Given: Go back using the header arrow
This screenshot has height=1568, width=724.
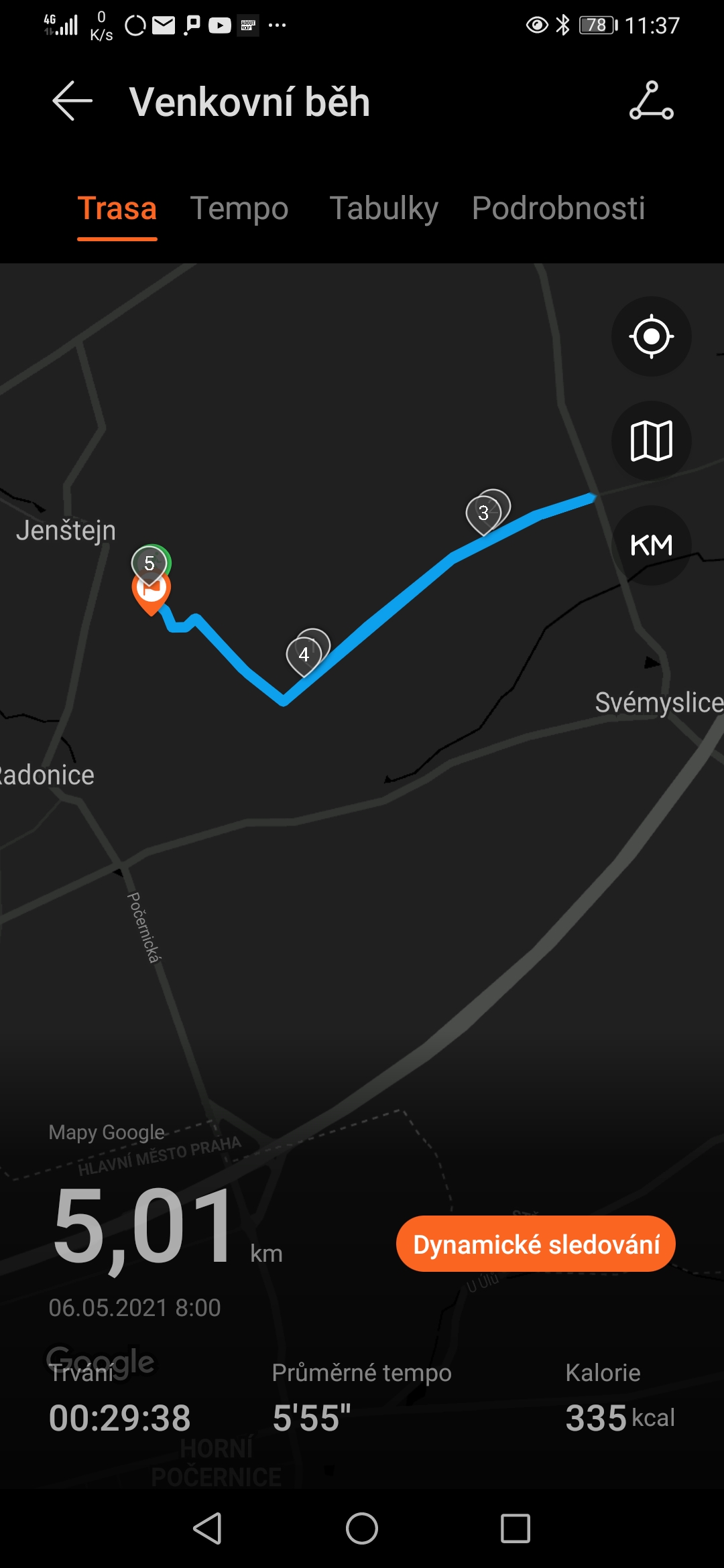Looking at the screenshot, I should coord(72,101).
